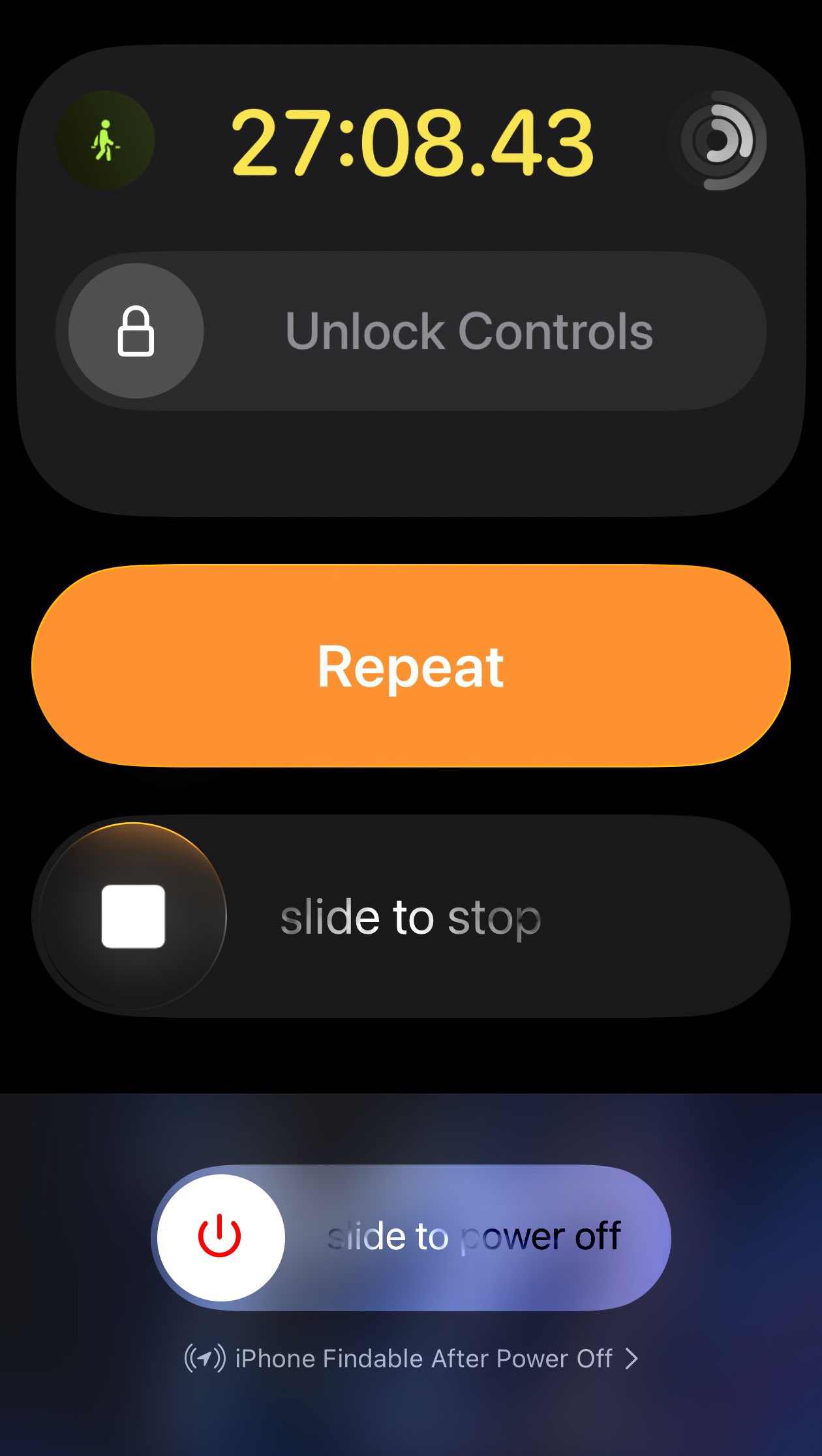Tap the Repeat button

tap(411, 666)
